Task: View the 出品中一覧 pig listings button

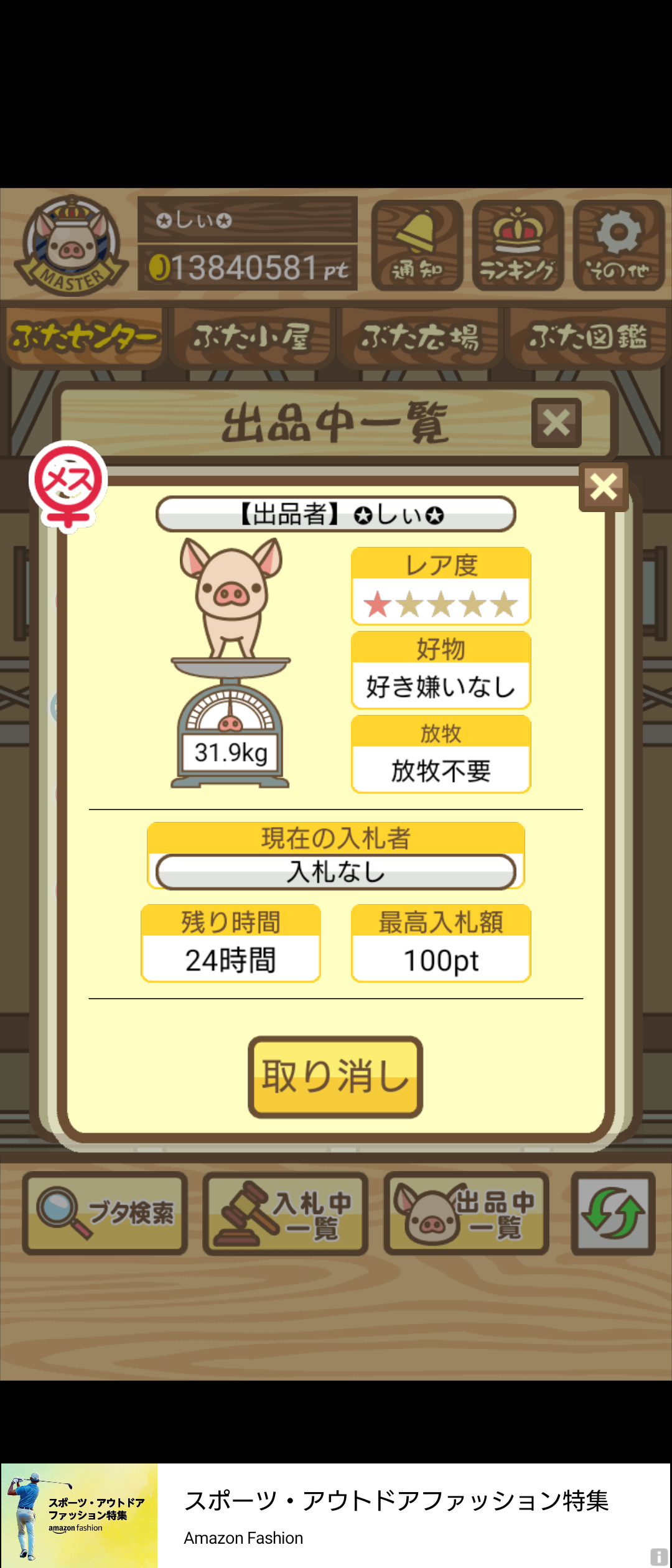Action: (466, 1213)
